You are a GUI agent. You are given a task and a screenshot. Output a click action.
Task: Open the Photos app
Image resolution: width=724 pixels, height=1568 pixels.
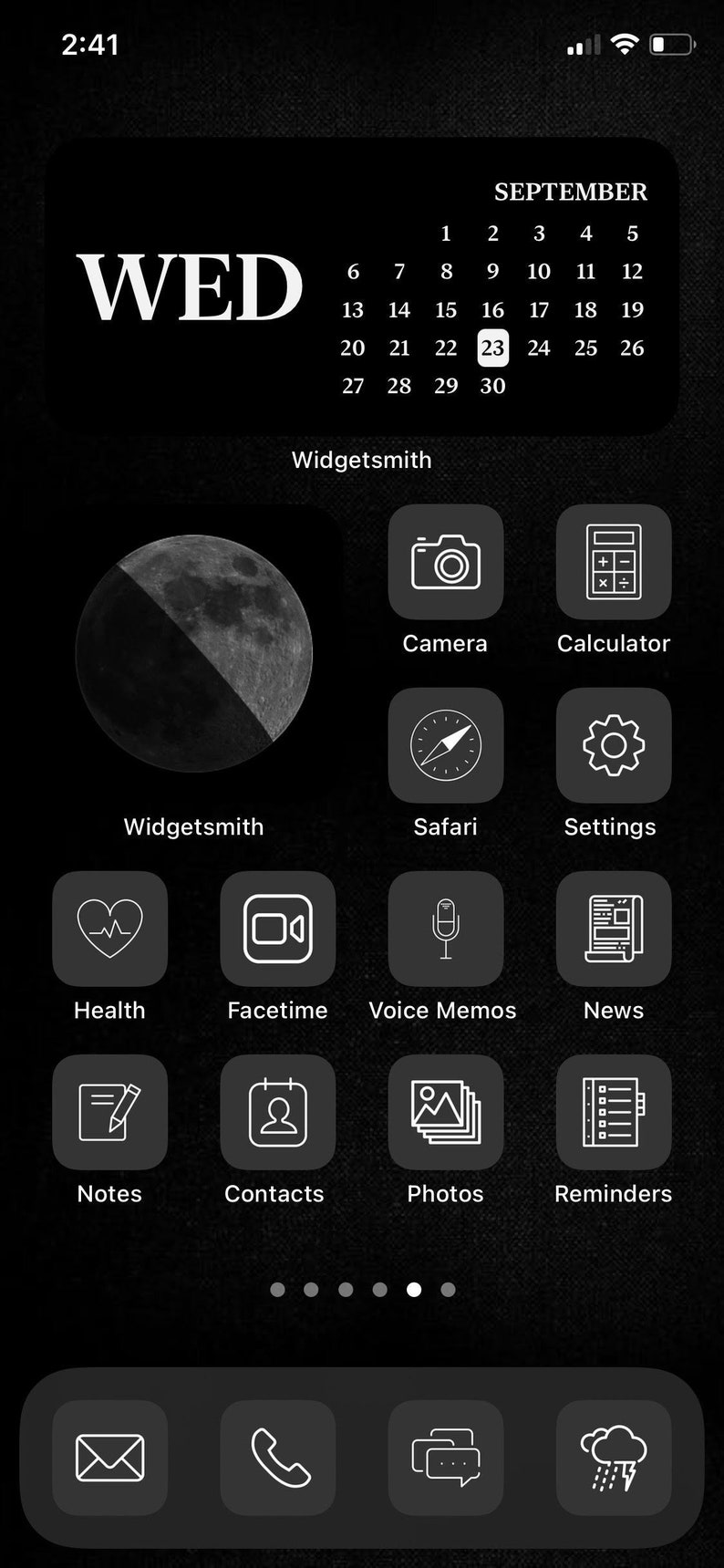446,1112
